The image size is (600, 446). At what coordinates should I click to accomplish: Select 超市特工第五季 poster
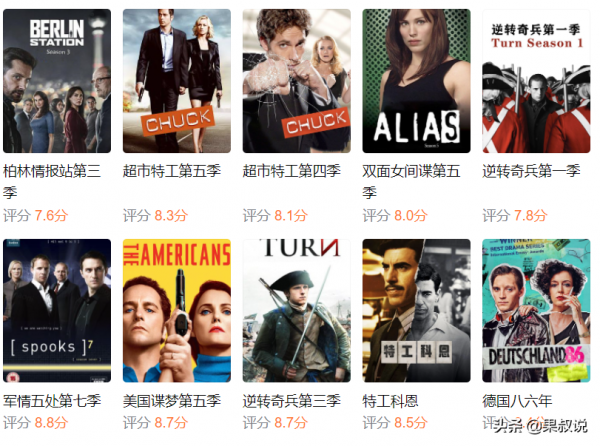(177, 82)
